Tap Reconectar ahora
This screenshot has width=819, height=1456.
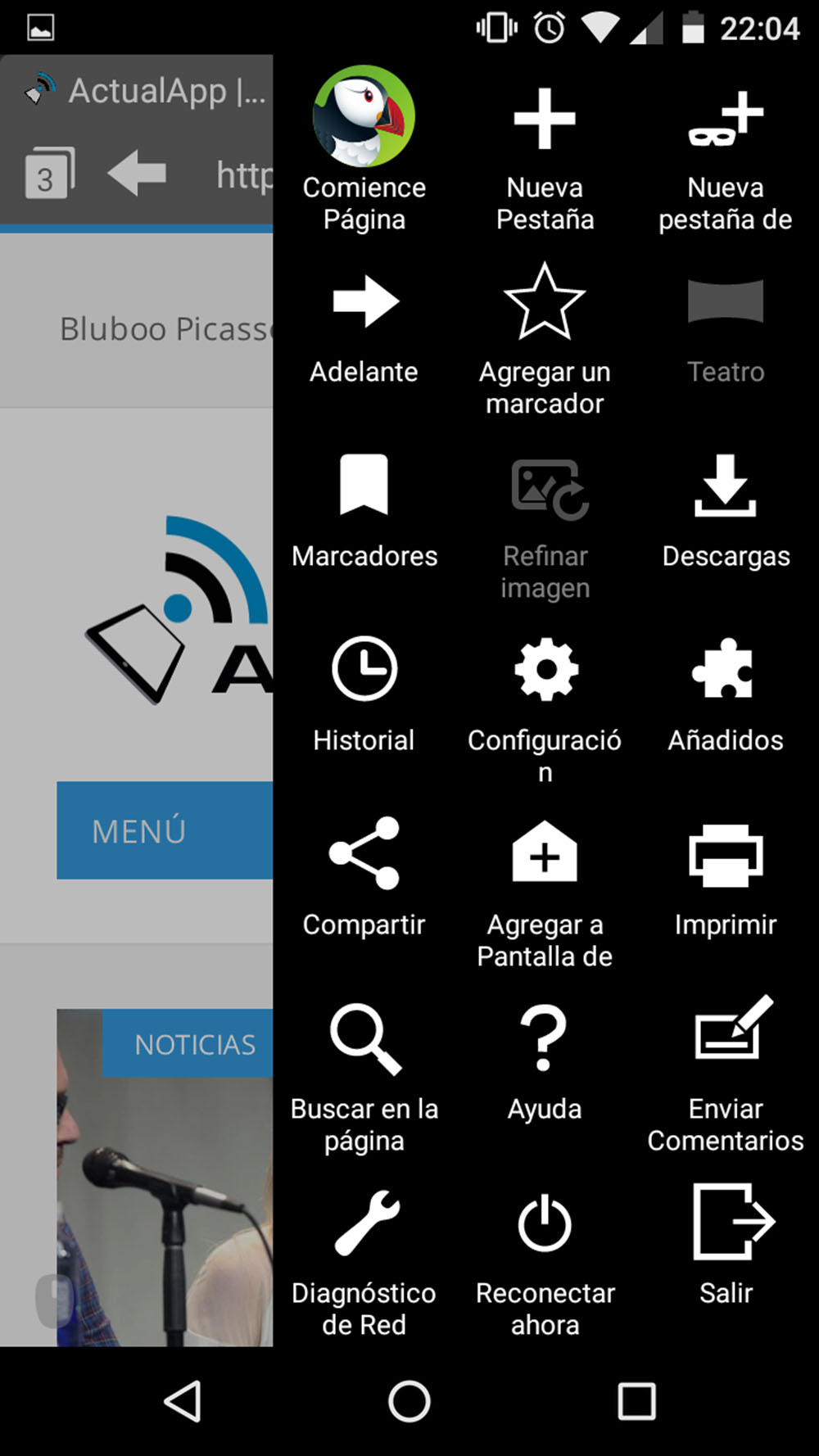pyautogui.click(x=545, y=1263)
